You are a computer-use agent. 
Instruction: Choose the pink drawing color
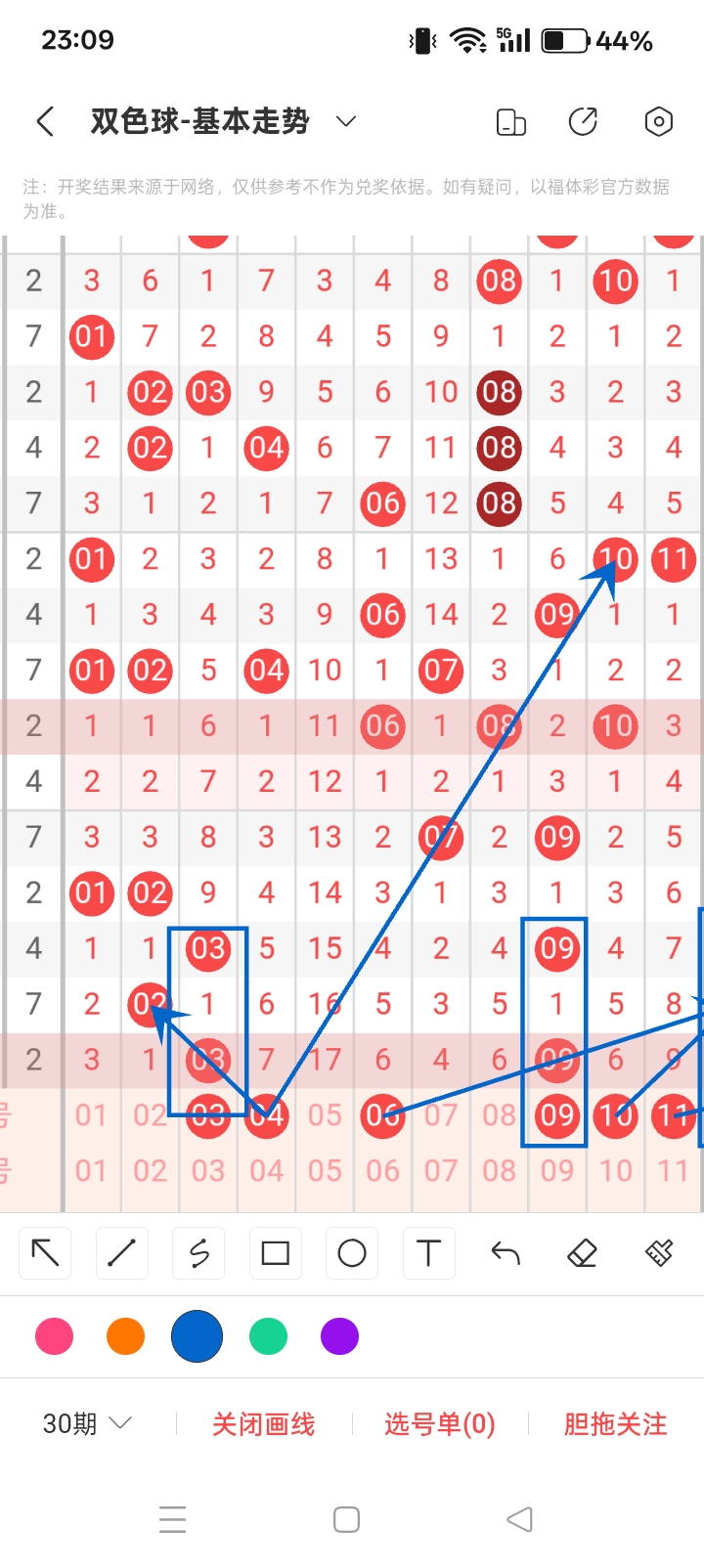(x=54, y=1336)
